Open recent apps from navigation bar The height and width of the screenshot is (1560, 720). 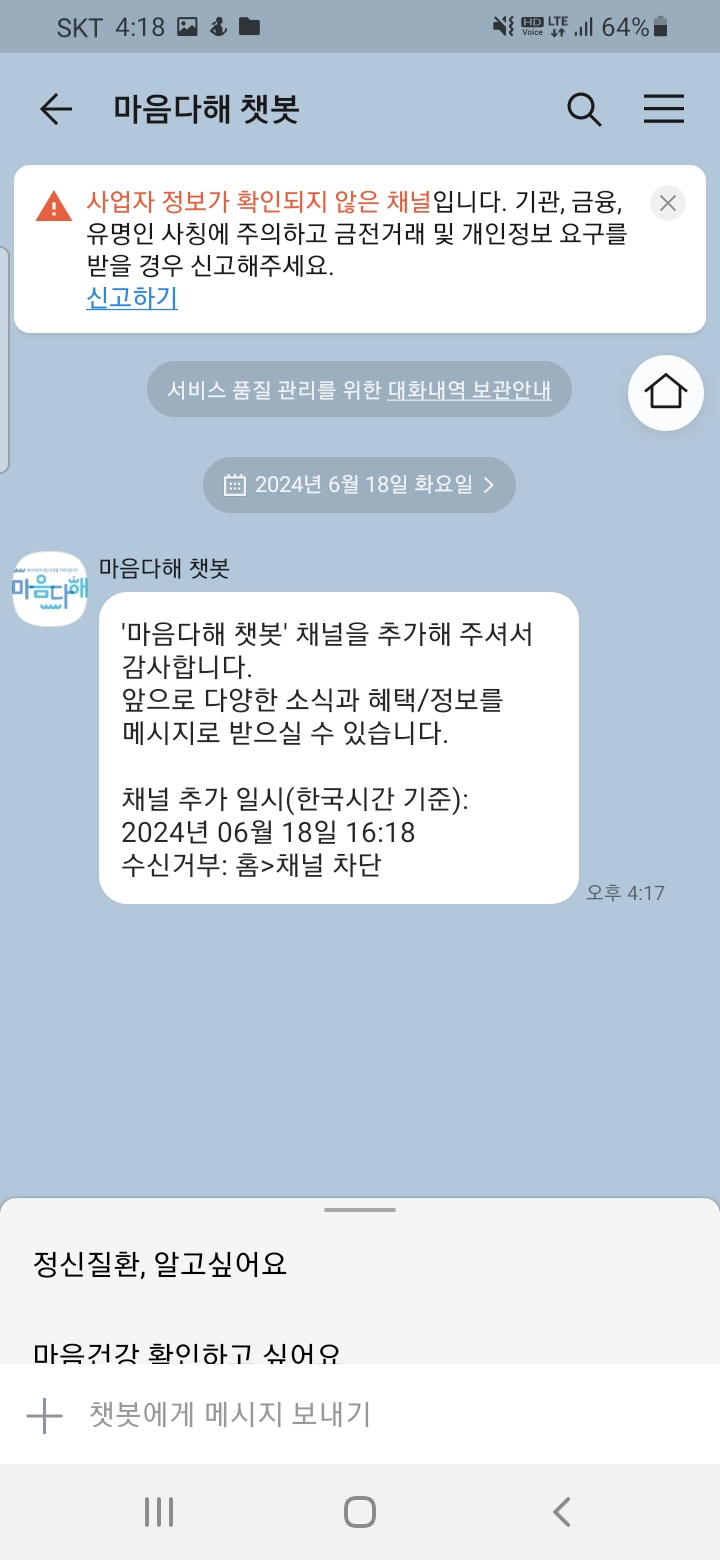159,1512
